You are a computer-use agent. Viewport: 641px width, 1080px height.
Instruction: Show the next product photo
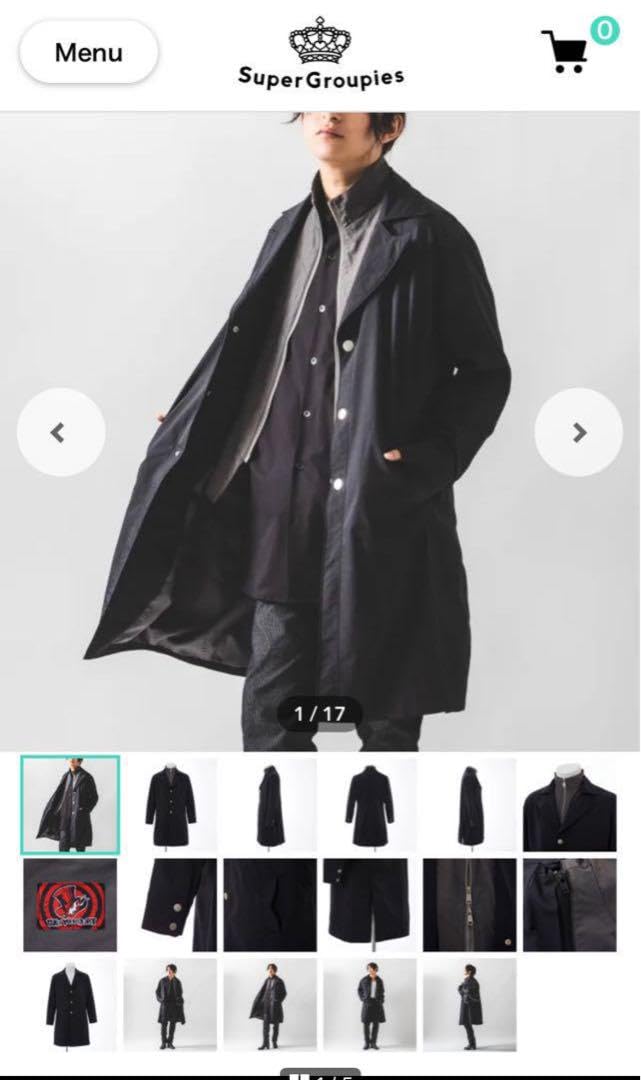[x=578, y=432]
